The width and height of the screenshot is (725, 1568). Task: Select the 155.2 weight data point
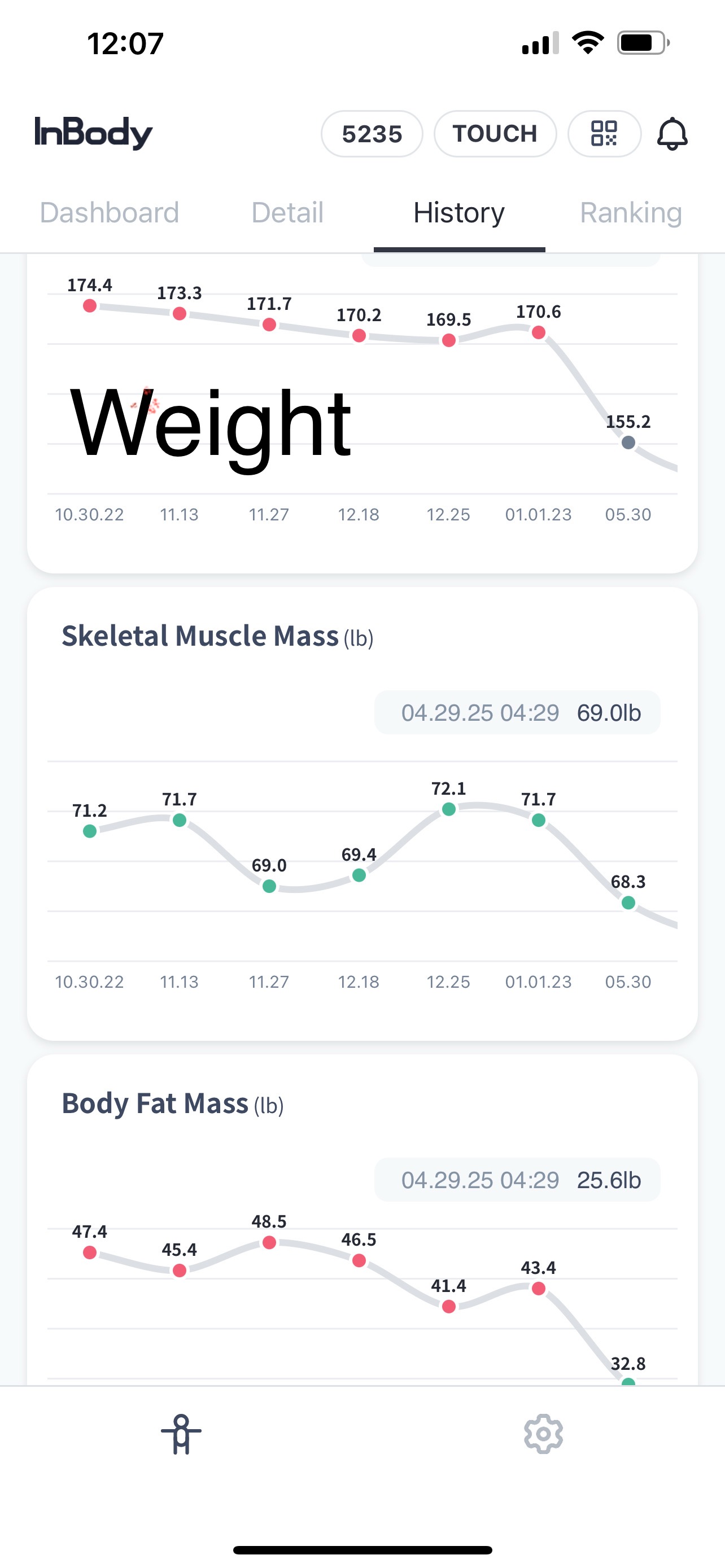[x=628, y=443]
